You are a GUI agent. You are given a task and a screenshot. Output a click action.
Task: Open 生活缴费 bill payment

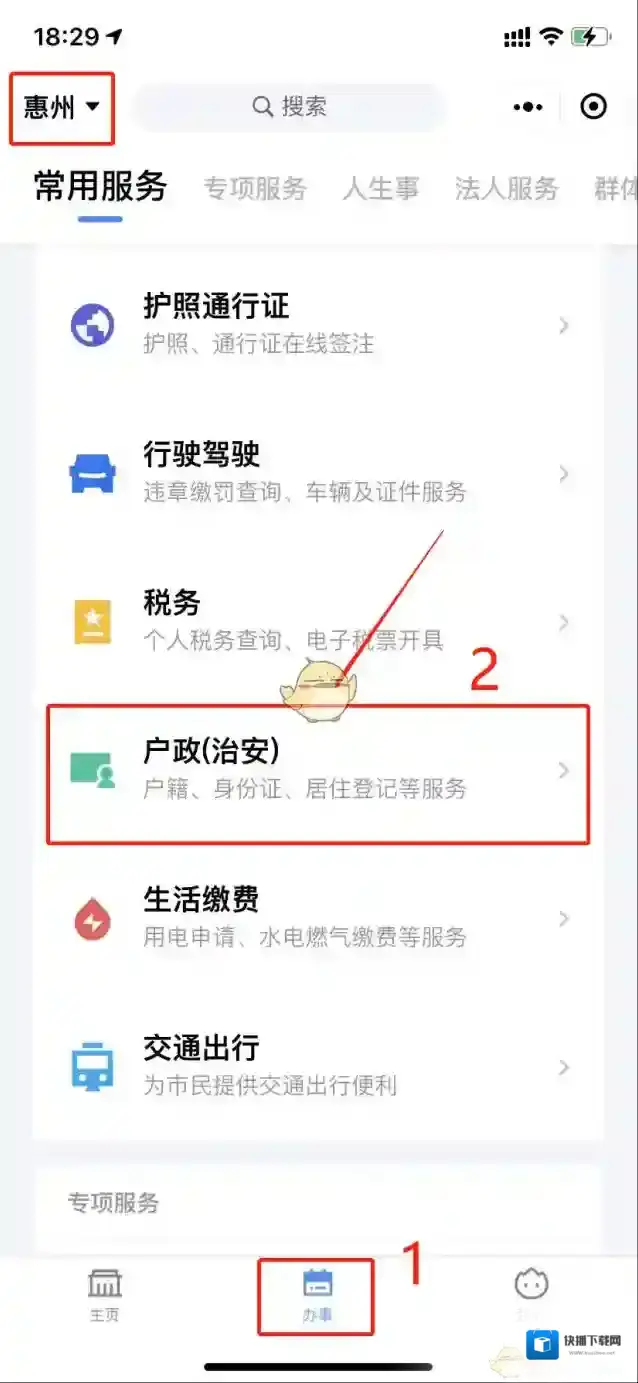(x=318, y=918)
